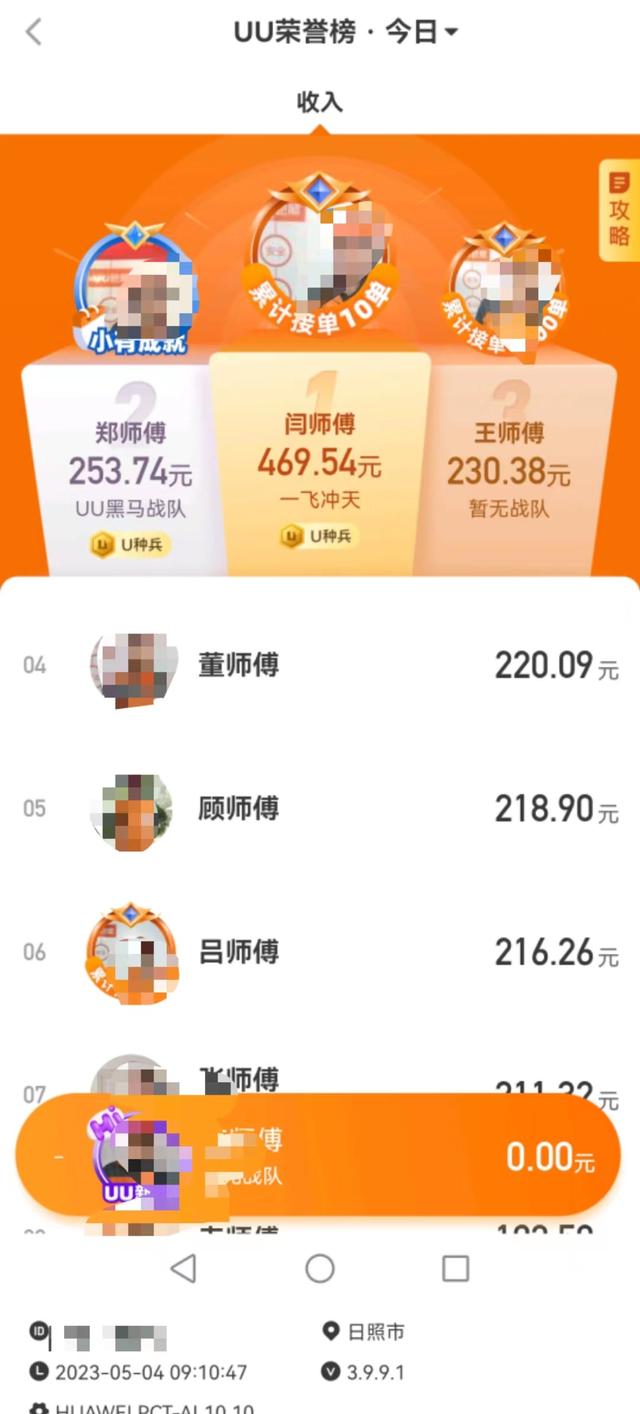Go back using the top-left arrow
640x1414 pixels.
pyautogui.click(x=34, y=32)
